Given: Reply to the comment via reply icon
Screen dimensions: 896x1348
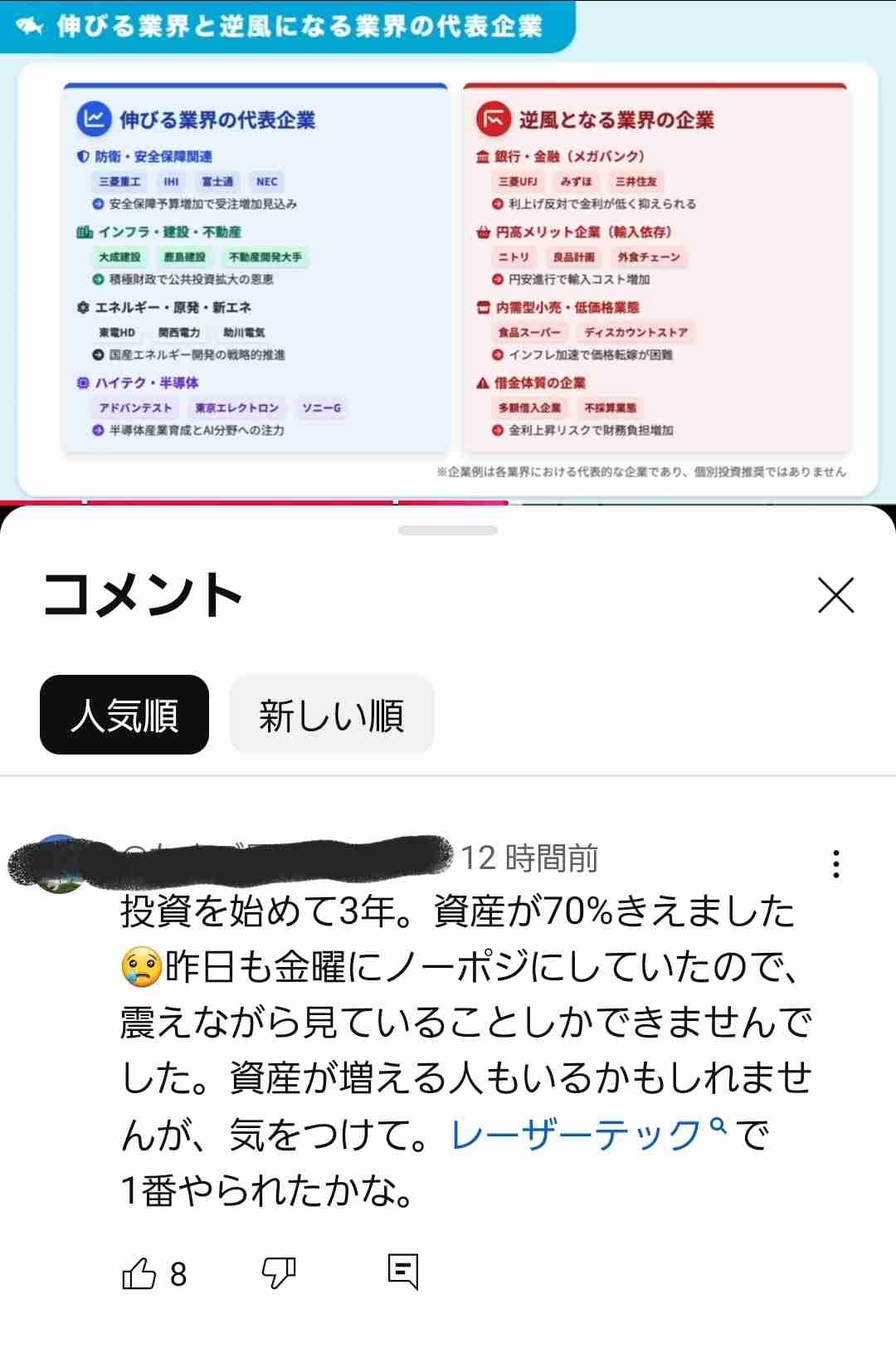Looking at the screenshot, I should 403,1271.
